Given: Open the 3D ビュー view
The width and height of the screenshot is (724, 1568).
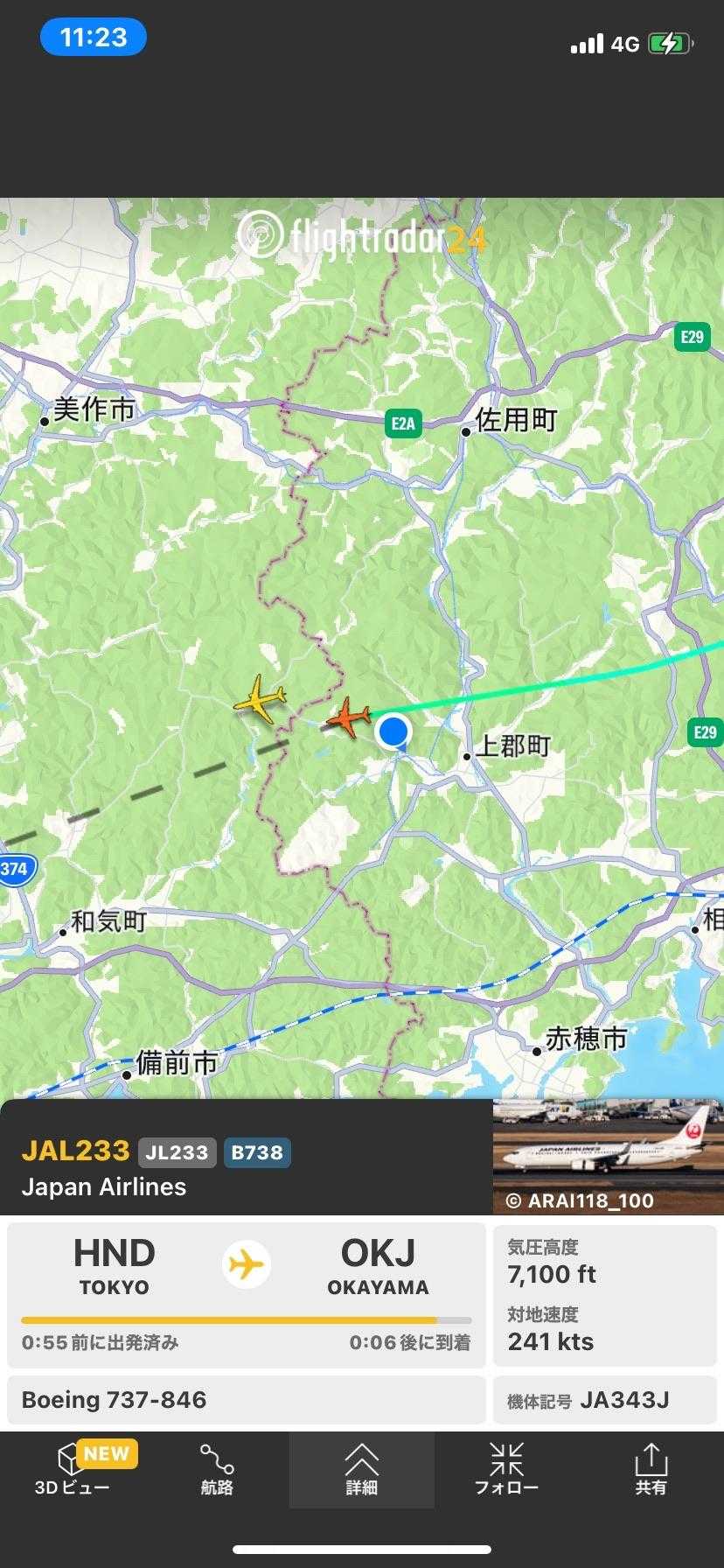Looking at the screenshot, I should pyautogui.click(x=73, y=1470).
